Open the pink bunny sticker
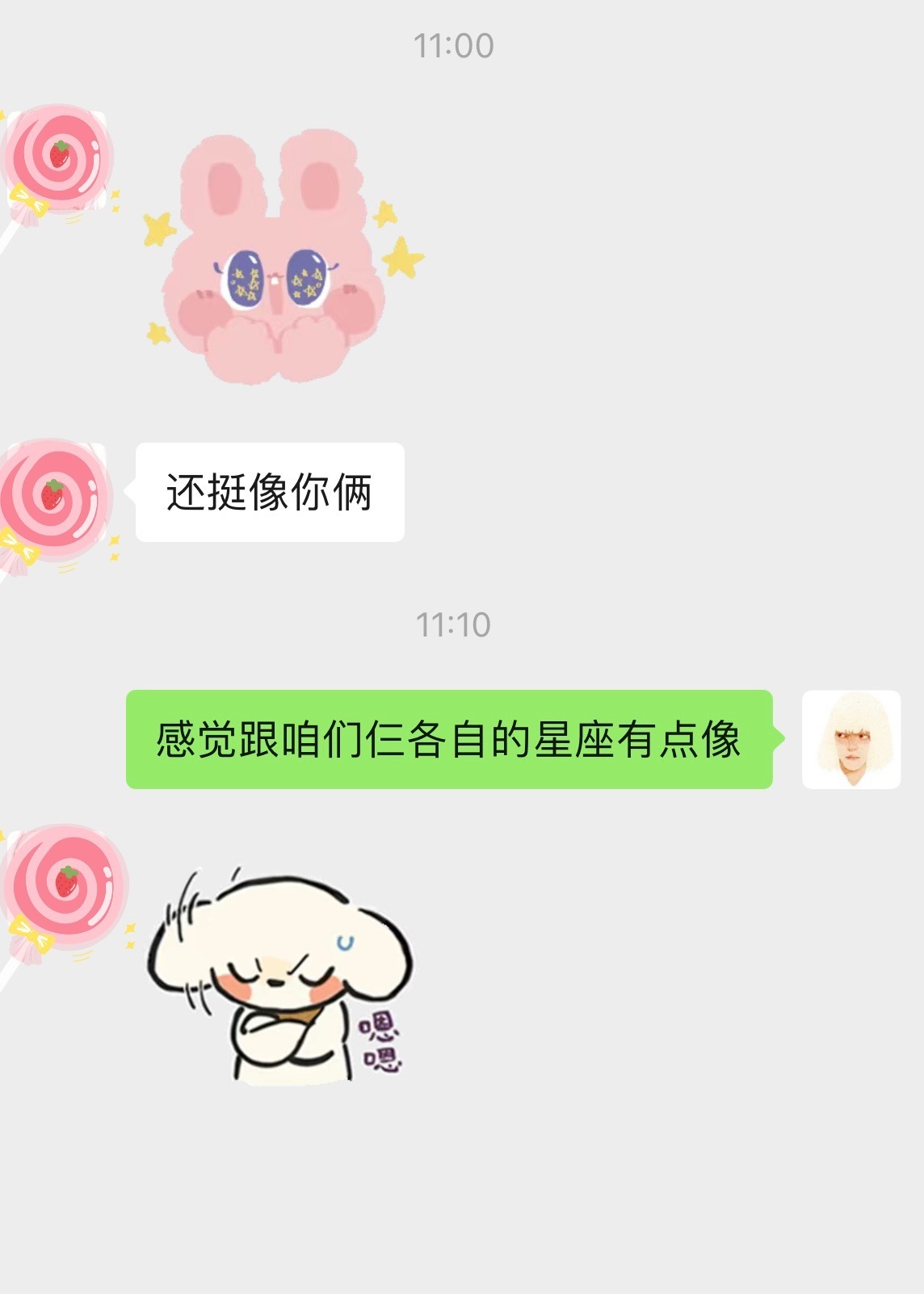 [x=279, y=254]
